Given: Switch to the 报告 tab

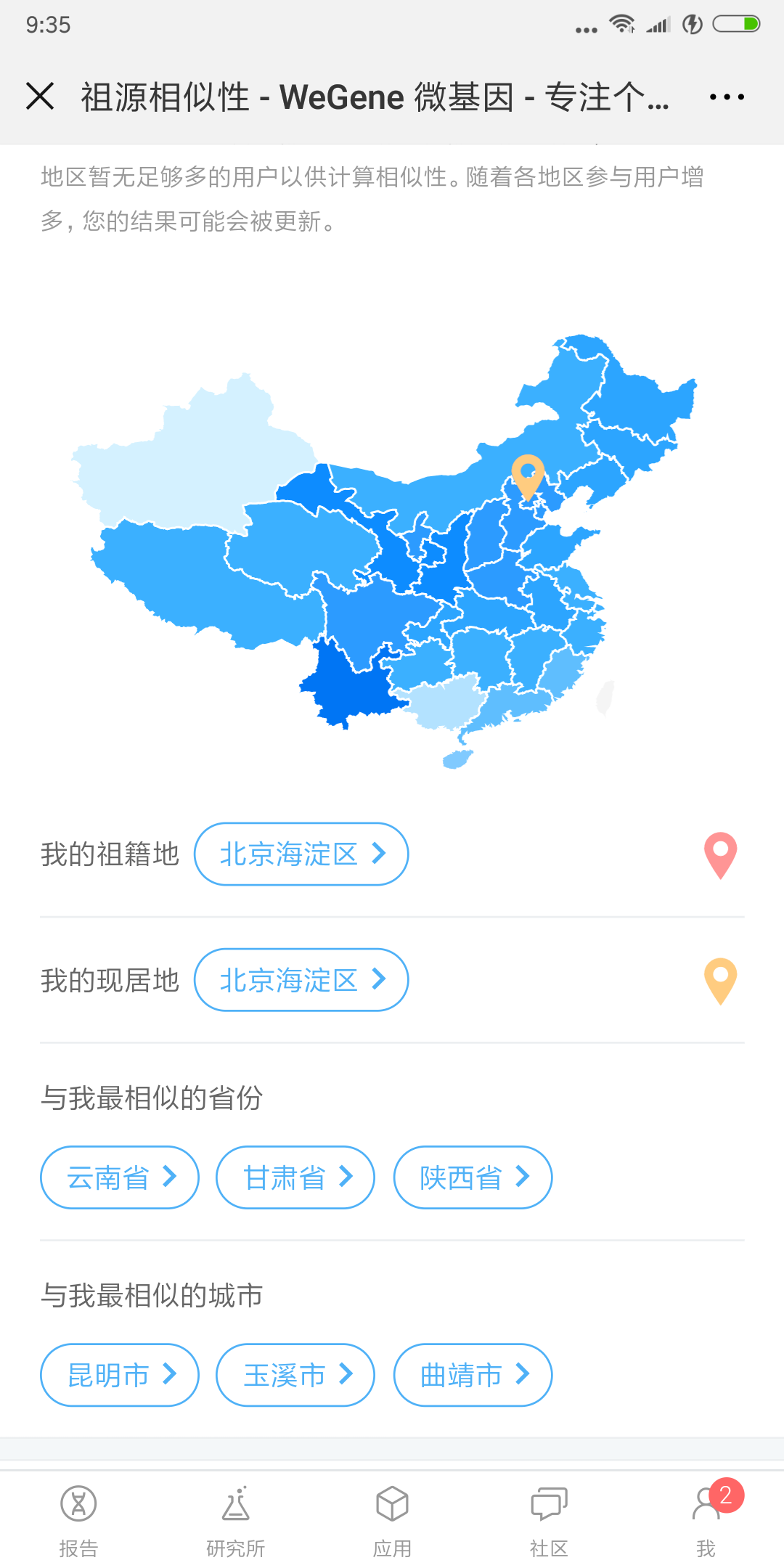Looking at the screenshot, I should (78, 1520).
